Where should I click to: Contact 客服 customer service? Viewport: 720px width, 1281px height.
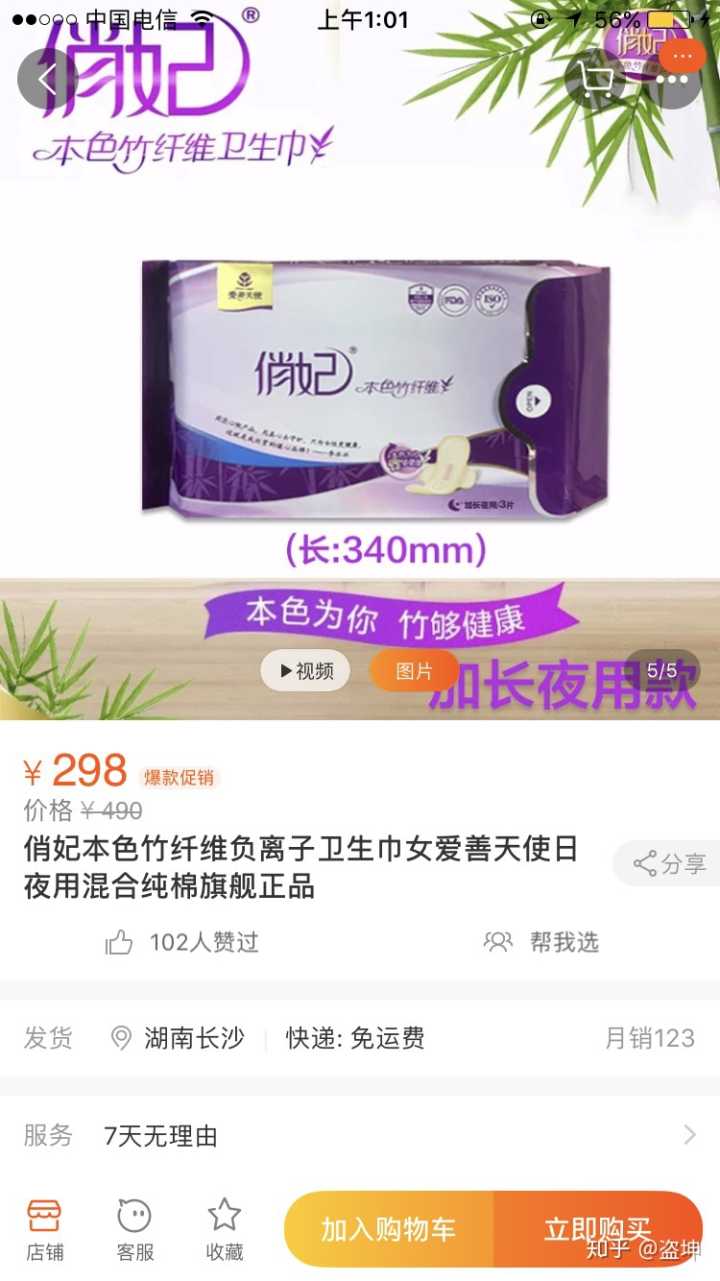[x=135, y=1229]
